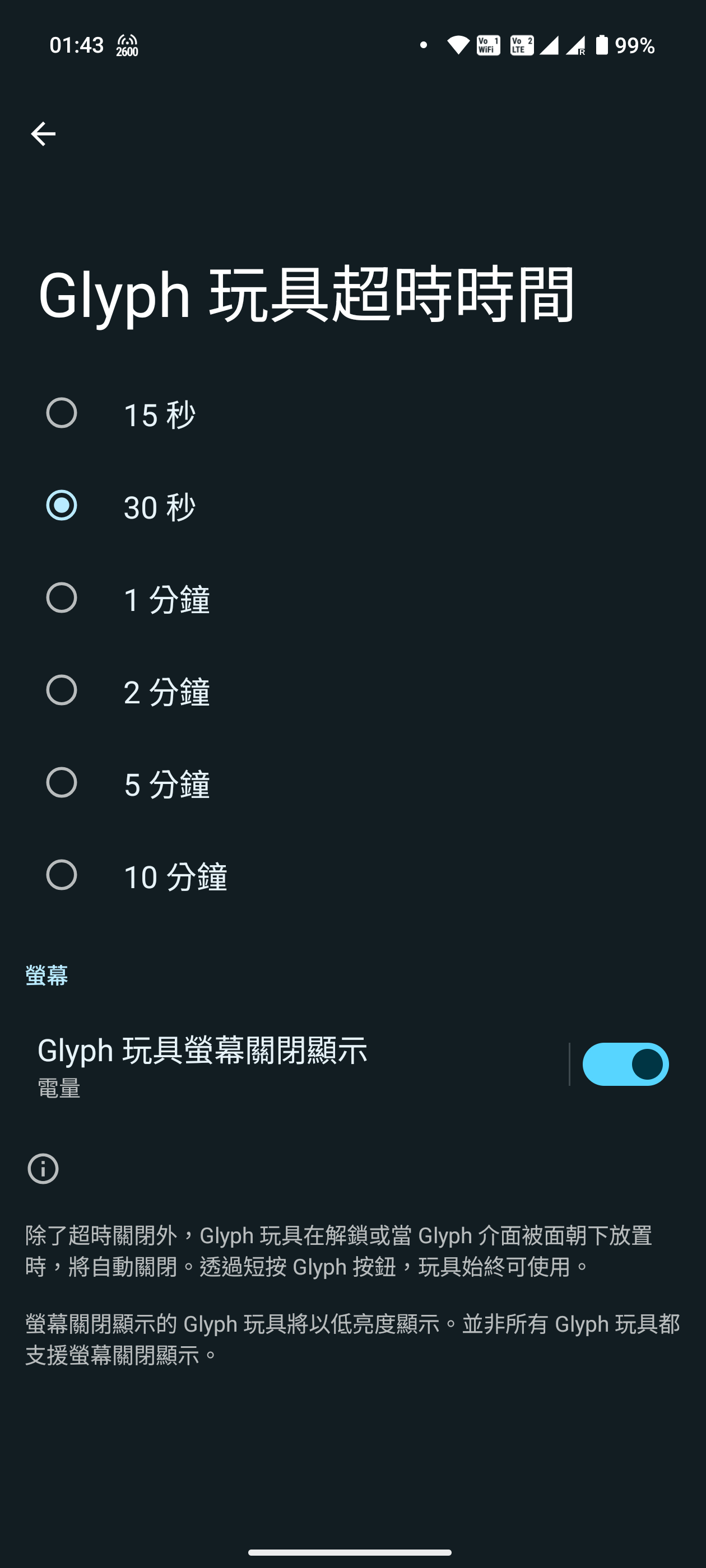The height and width of the screenshot is (1568, 706).
Task: Choose the 10 分鐘 timeout option
Action: [x=62, y=875]
